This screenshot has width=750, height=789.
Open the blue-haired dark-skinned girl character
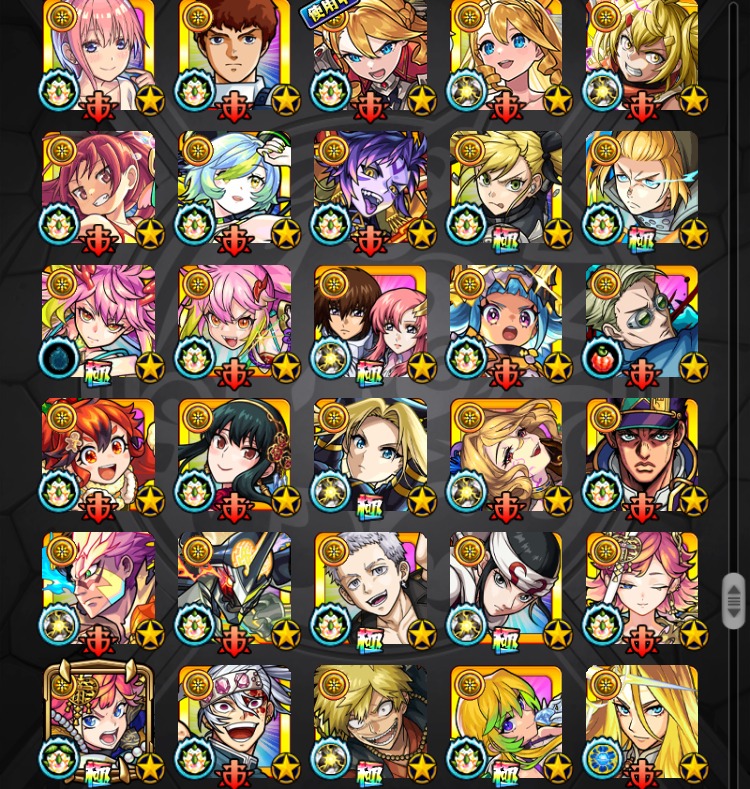(x=506, y=322)
